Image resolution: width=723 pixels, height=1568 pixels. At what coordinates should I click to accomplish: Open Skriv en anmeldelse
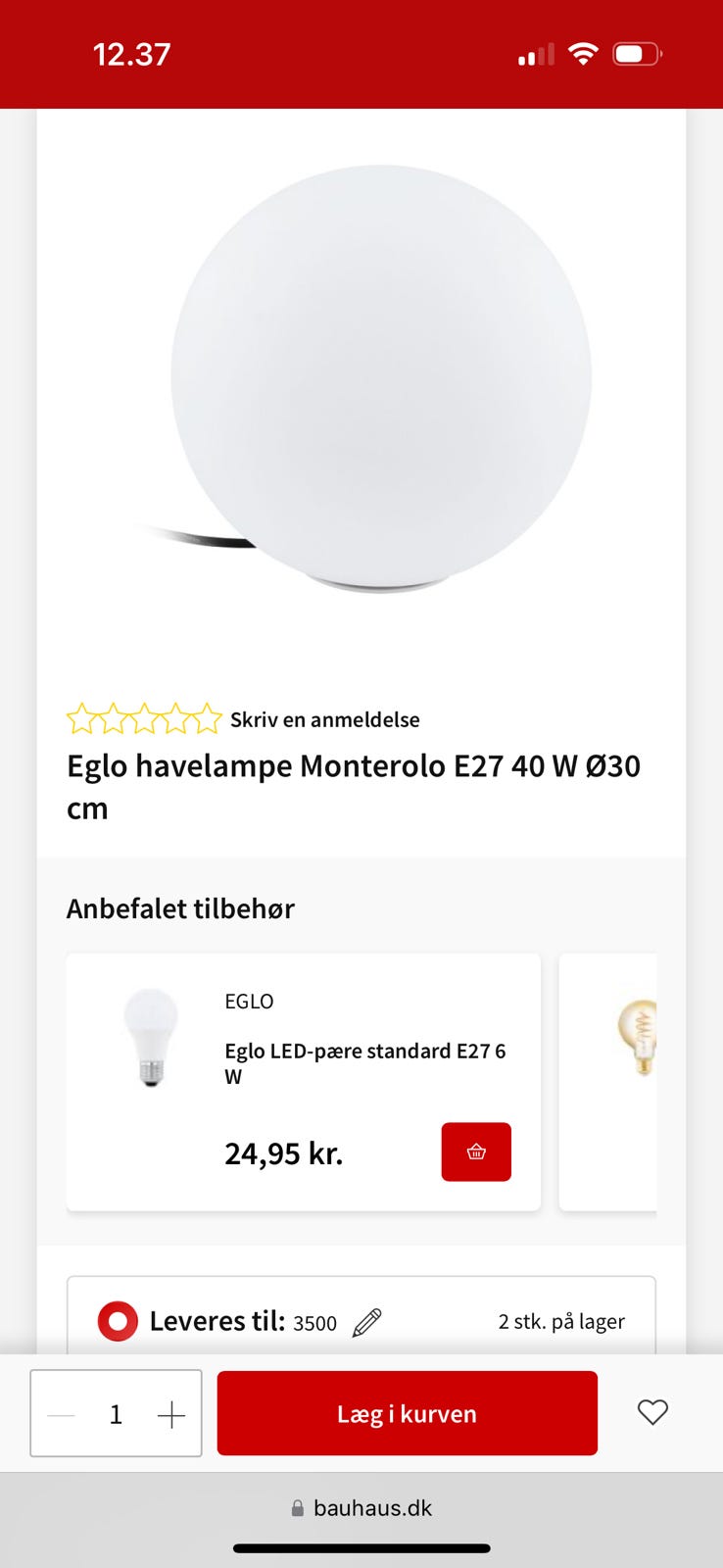(x=324, y=718)
